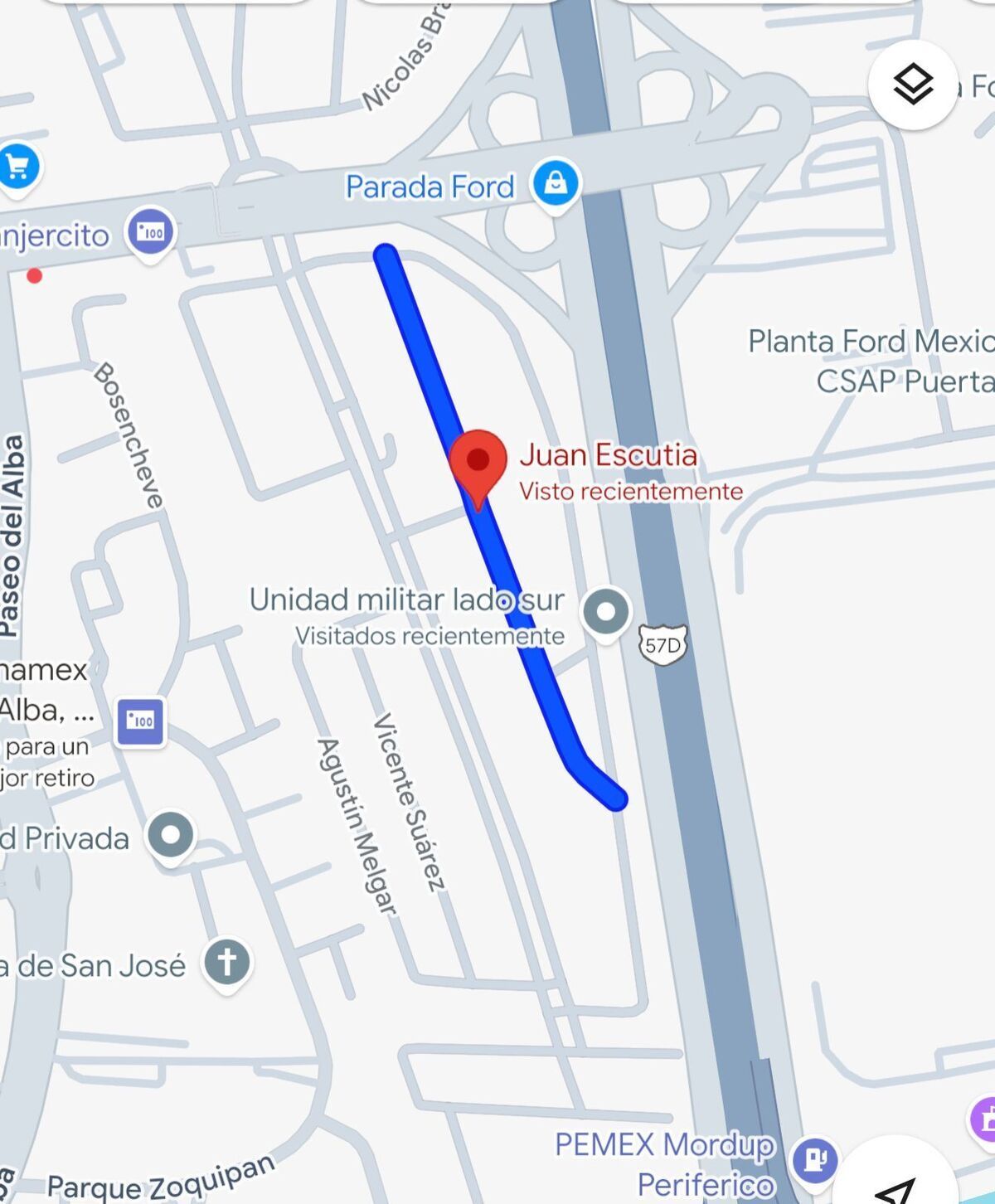Screen dimensions: 995x1204
Task: Open the shopping cart place marker
Action: 18,167
